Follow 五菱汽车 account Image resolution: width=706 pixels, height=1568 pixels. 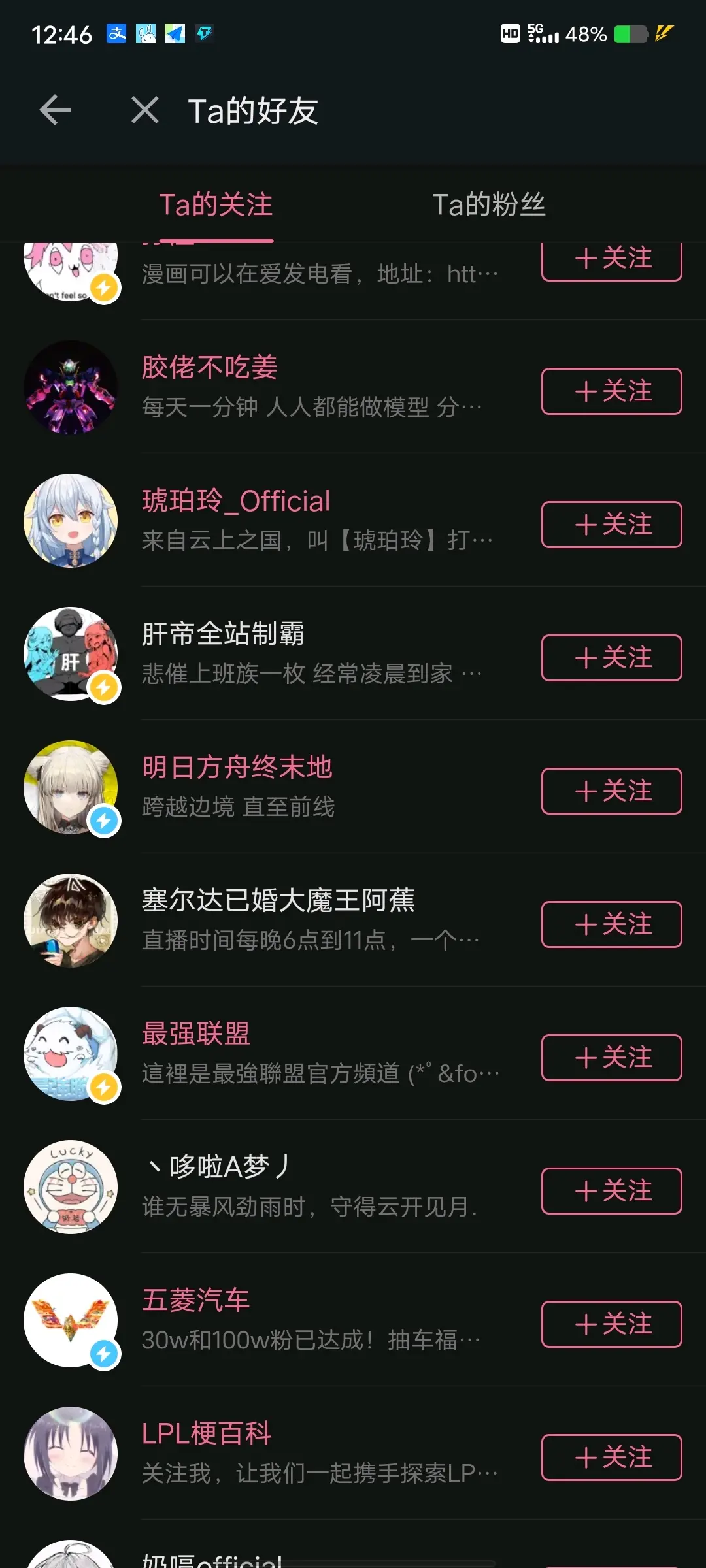pos(611,1324)
